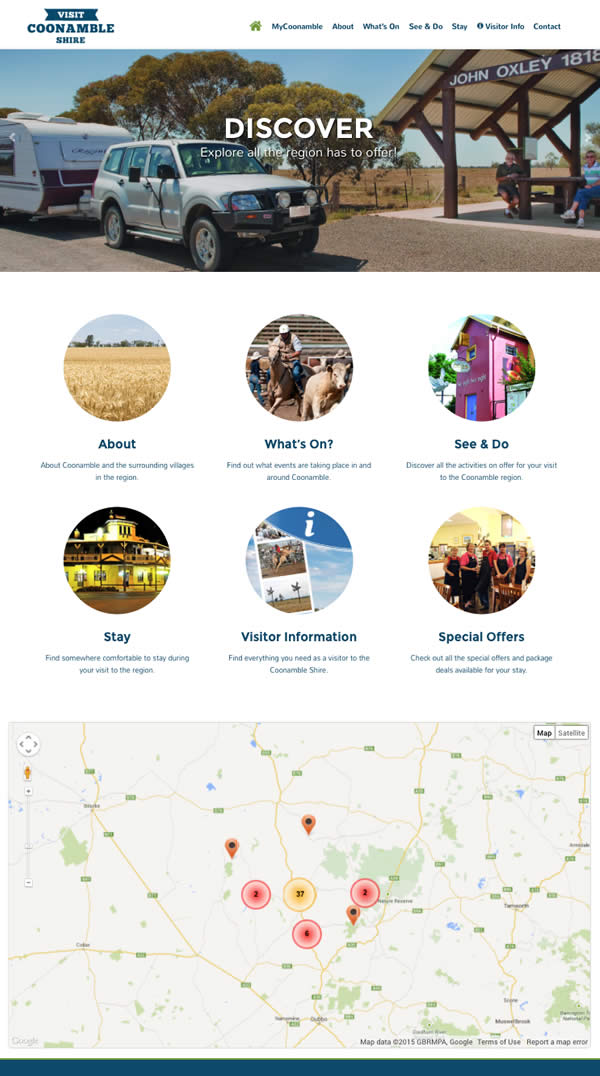Open the Visitor Info nav link
This screenshot has height=1076, width=600.
(501, 27)
